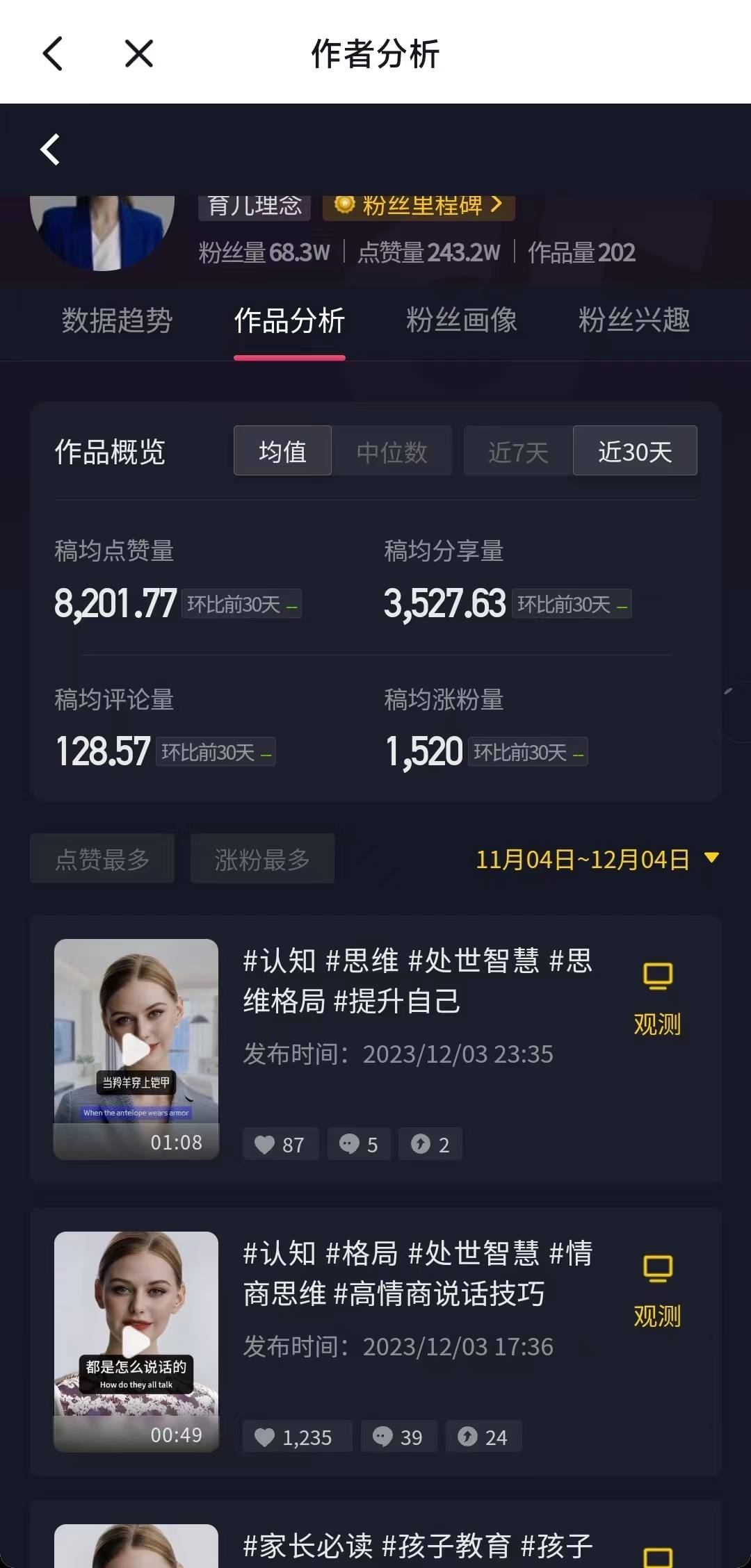The image size is (751, 1568).
Task: Choose the 近7天 time range
Action: (x=518, y=452)
